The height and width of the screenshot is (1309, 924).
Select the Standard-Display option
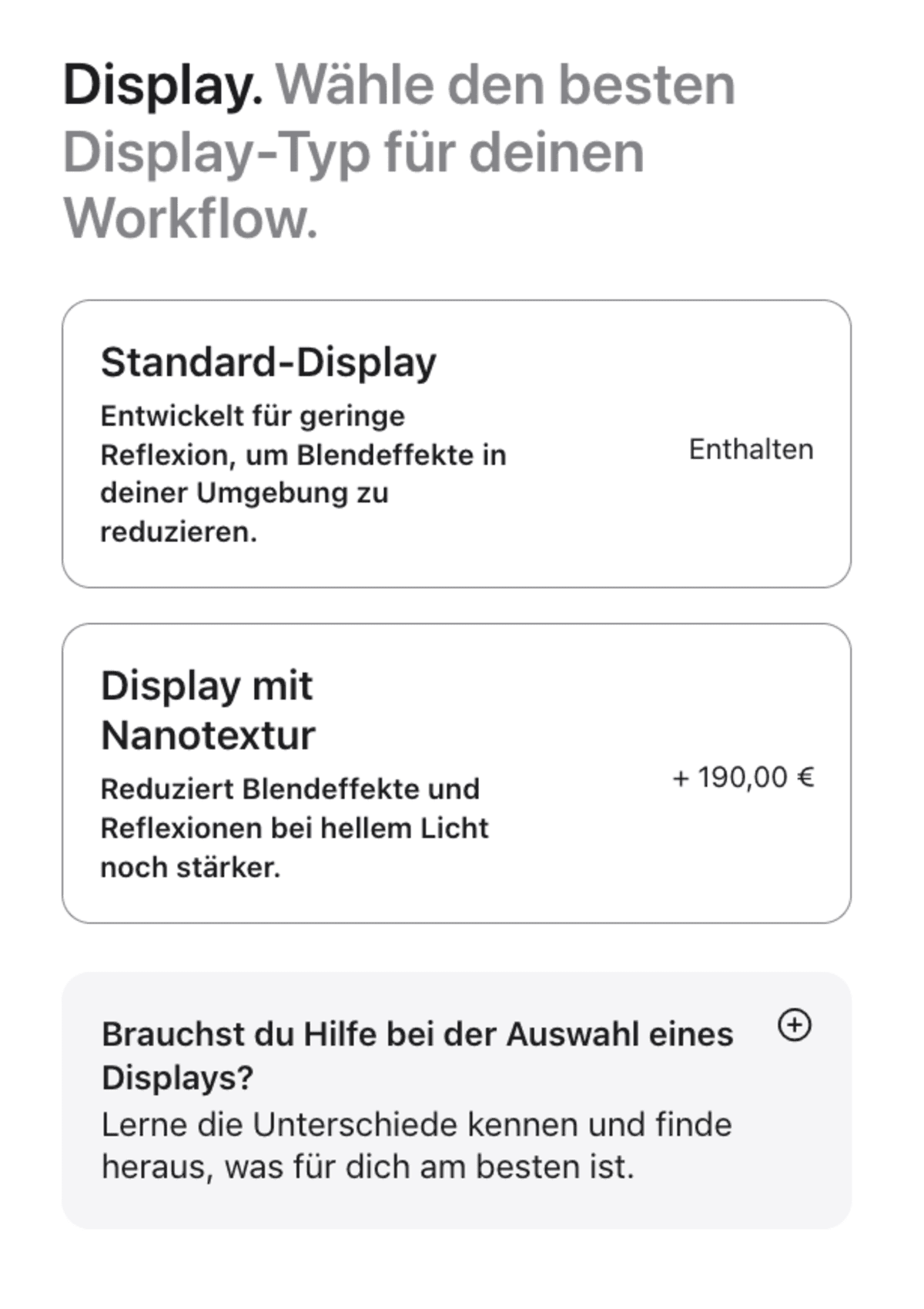point(456,444)
